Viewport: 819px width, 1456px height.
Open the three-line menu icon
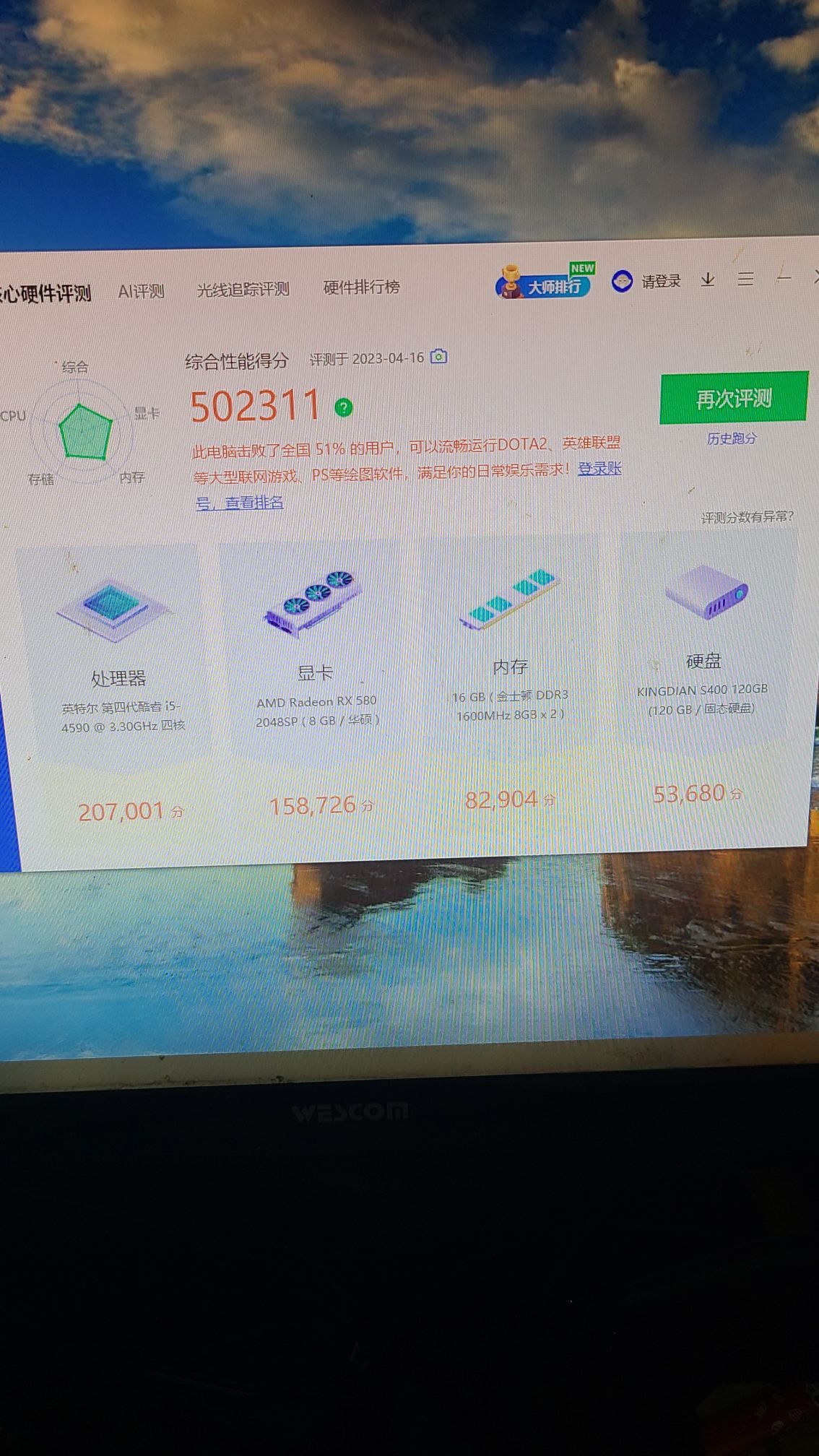coord(745,278)
